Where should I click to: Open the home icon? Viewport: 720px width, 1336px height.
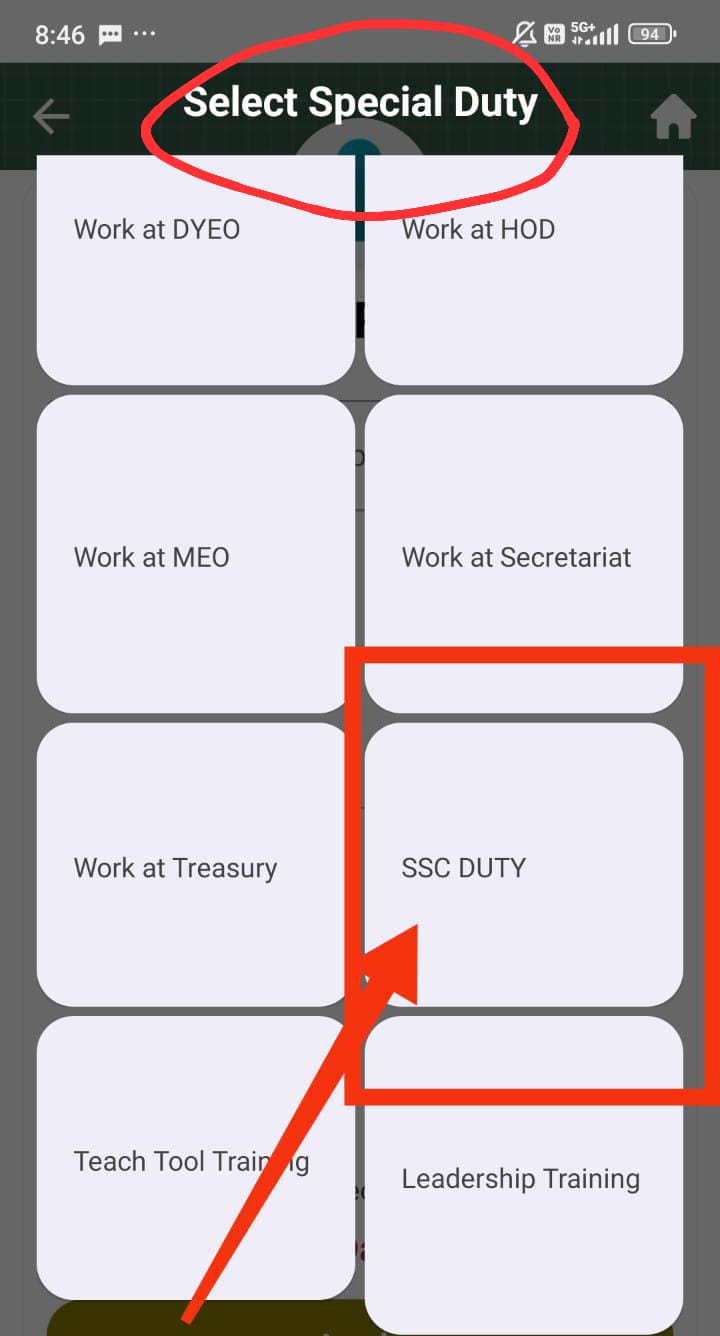pos(673,117)
